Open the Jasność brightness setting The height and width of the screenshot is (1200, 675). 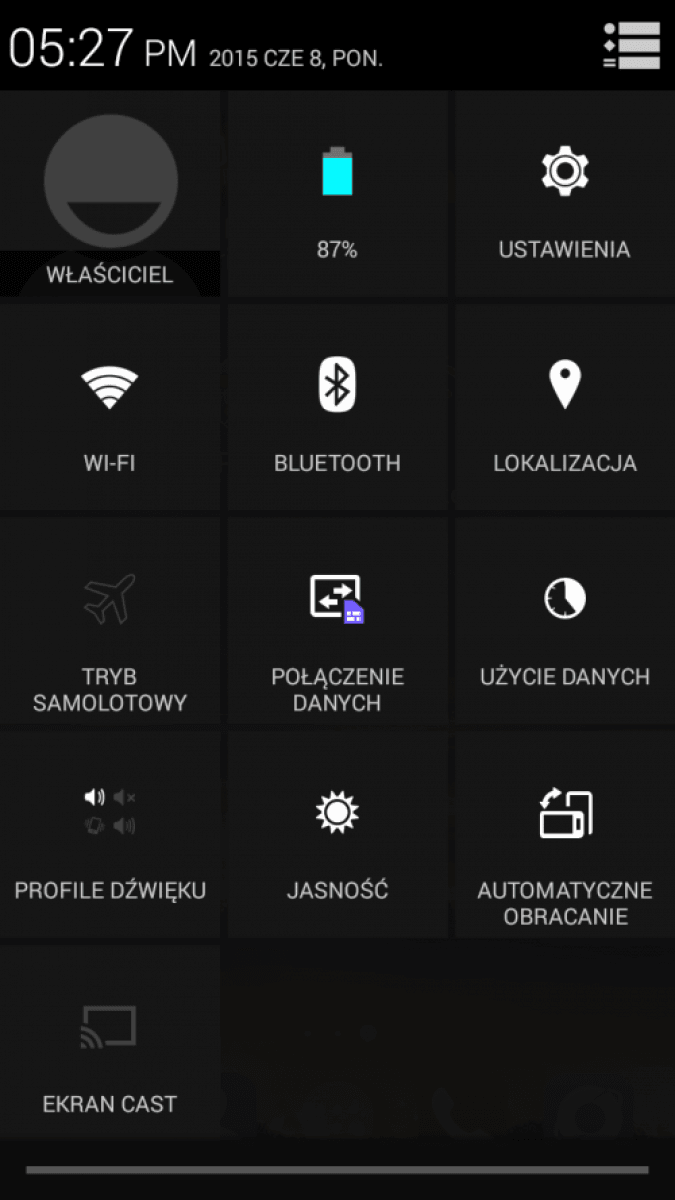[337, 834]
